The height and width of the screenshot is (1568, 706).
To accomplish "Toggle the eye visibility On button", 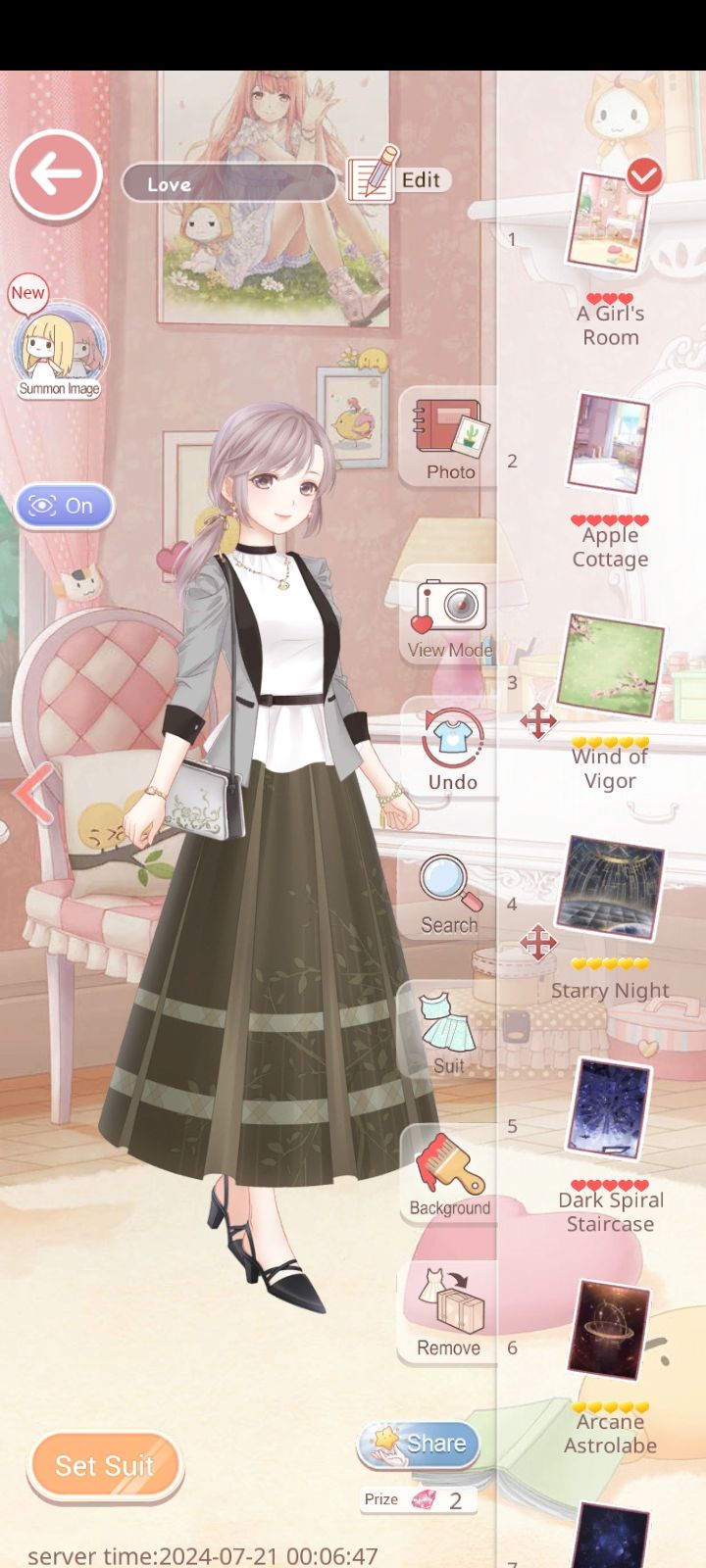I will tap(65, 506).
